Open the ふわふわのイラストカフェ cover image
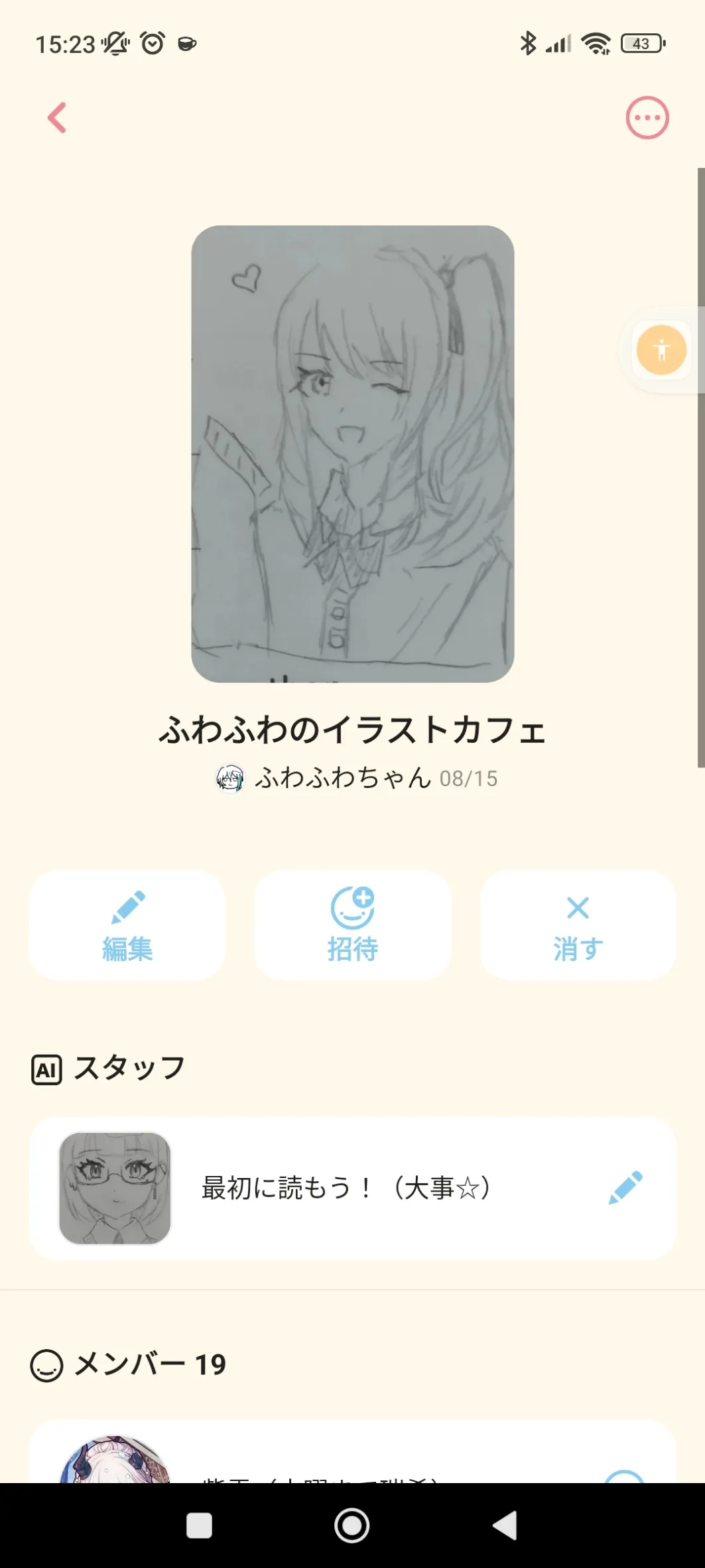Viewport: 705px width, 1568px height. 352,454
